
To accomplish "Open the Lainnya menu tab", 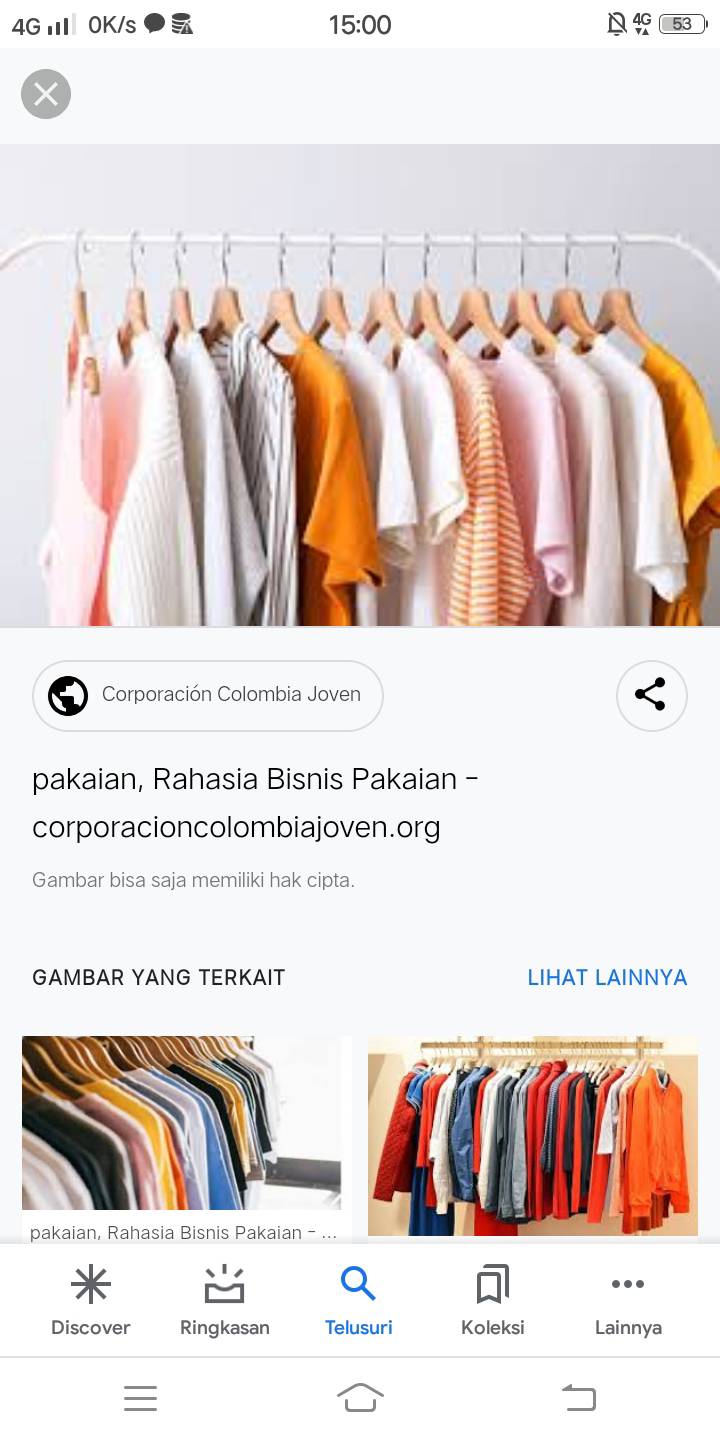I will [628, 1300].
